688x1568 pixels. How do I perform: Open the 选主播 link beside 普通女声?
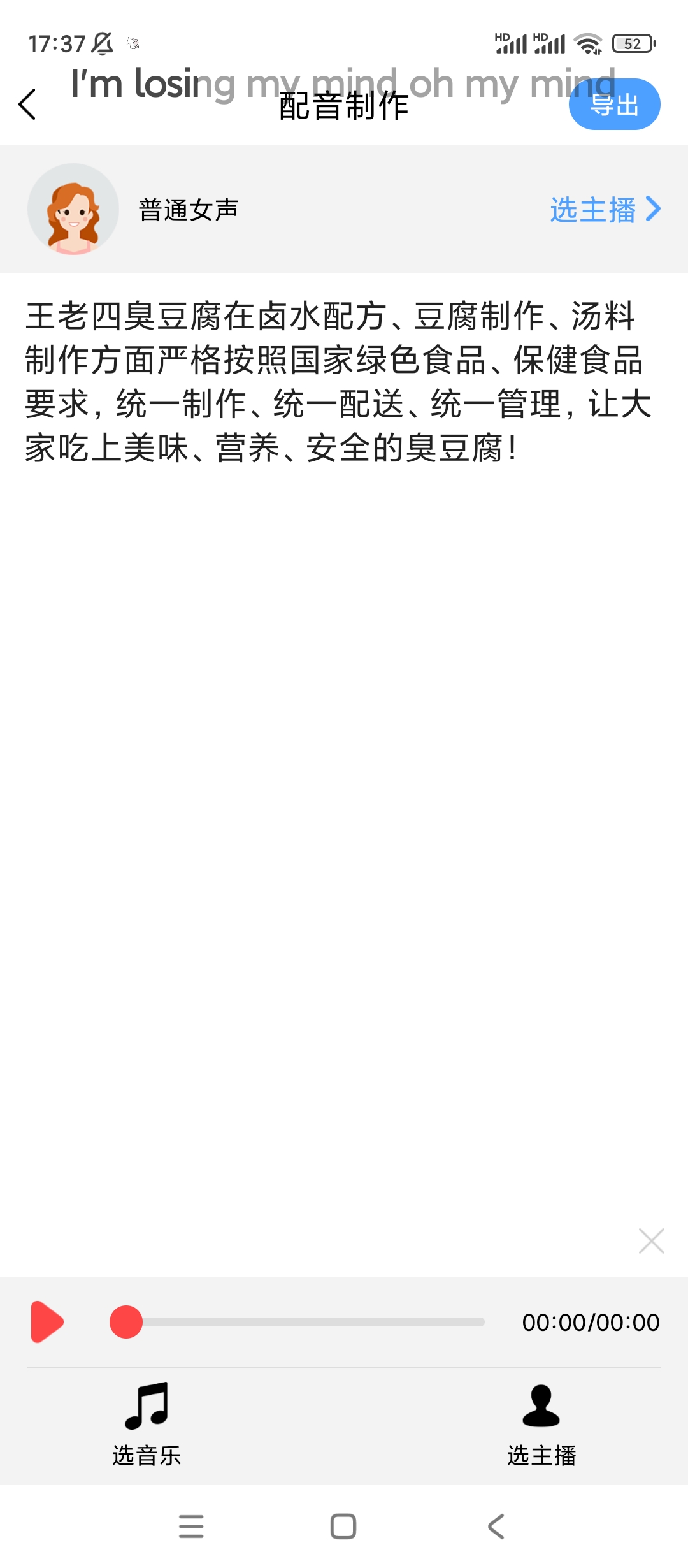coord(605,210)
